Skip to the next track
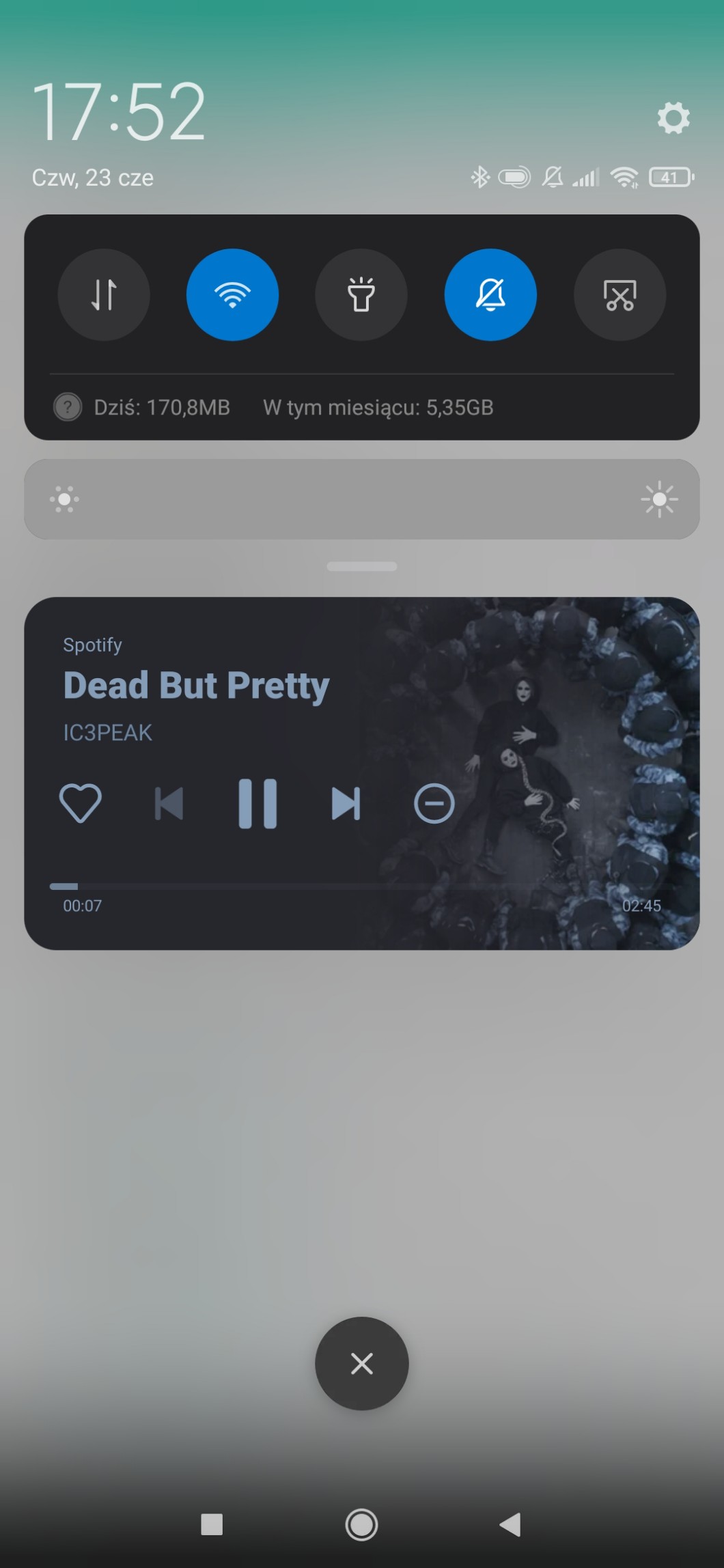The width and height of the screenshot is (724, 1568). click(x=346, y=803)
